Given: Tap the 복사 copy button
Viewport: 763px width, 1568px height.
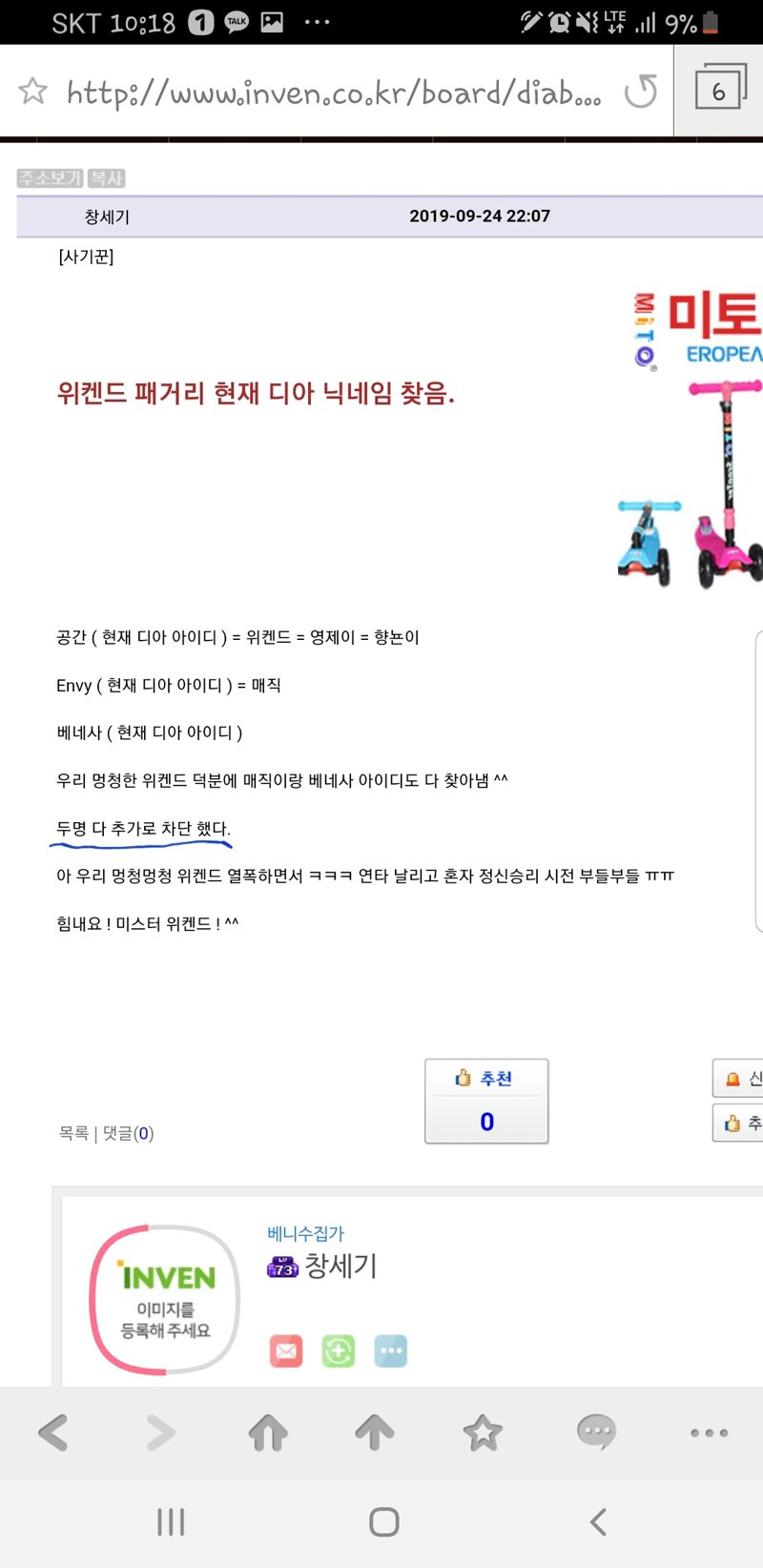Looking at the screenshot, I should pos(107,178).
